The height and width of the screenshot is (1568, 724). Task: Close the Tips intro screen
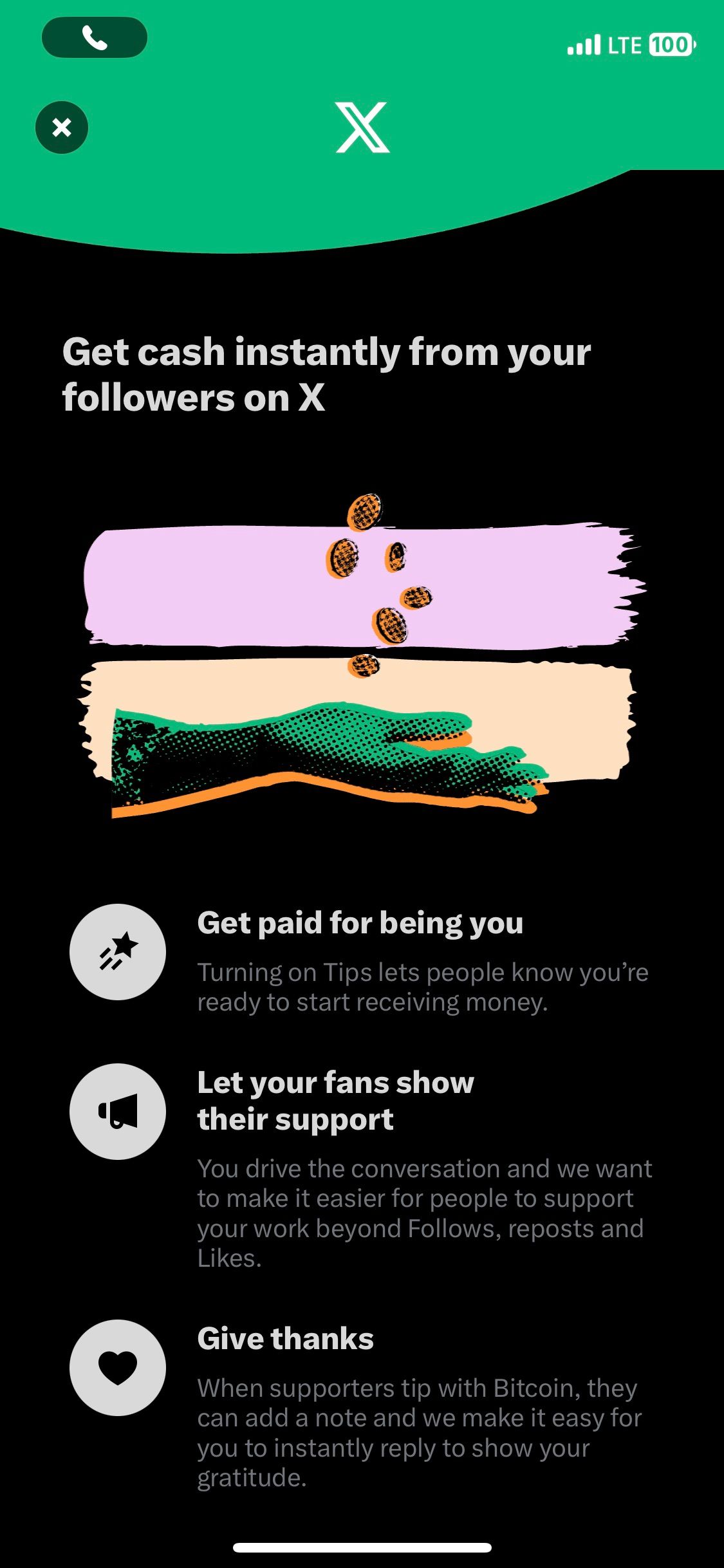(62, 127)
